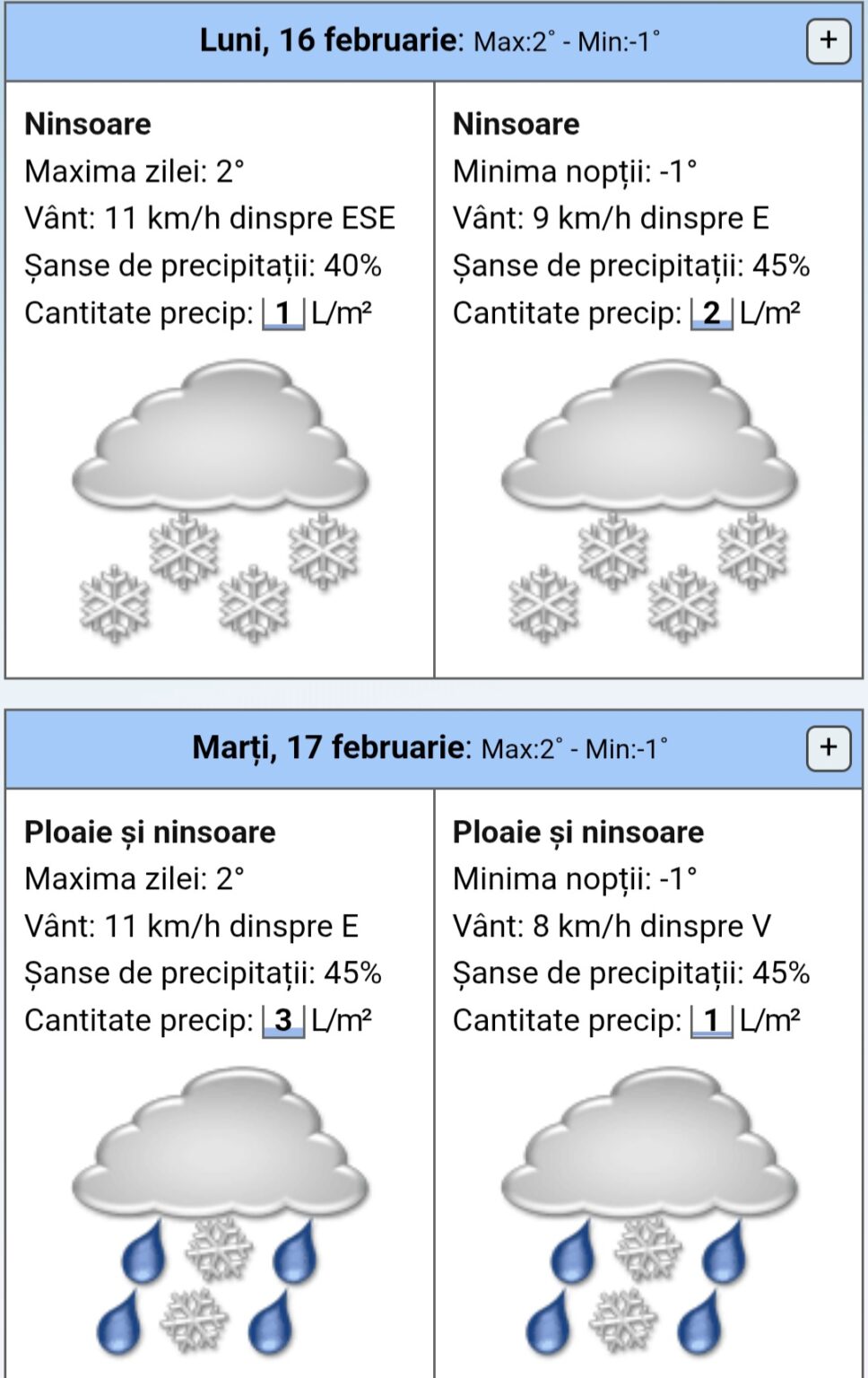Select the 2 L/m² precipitation indicator
The image size is (868, 1378).
click(713, 313)
